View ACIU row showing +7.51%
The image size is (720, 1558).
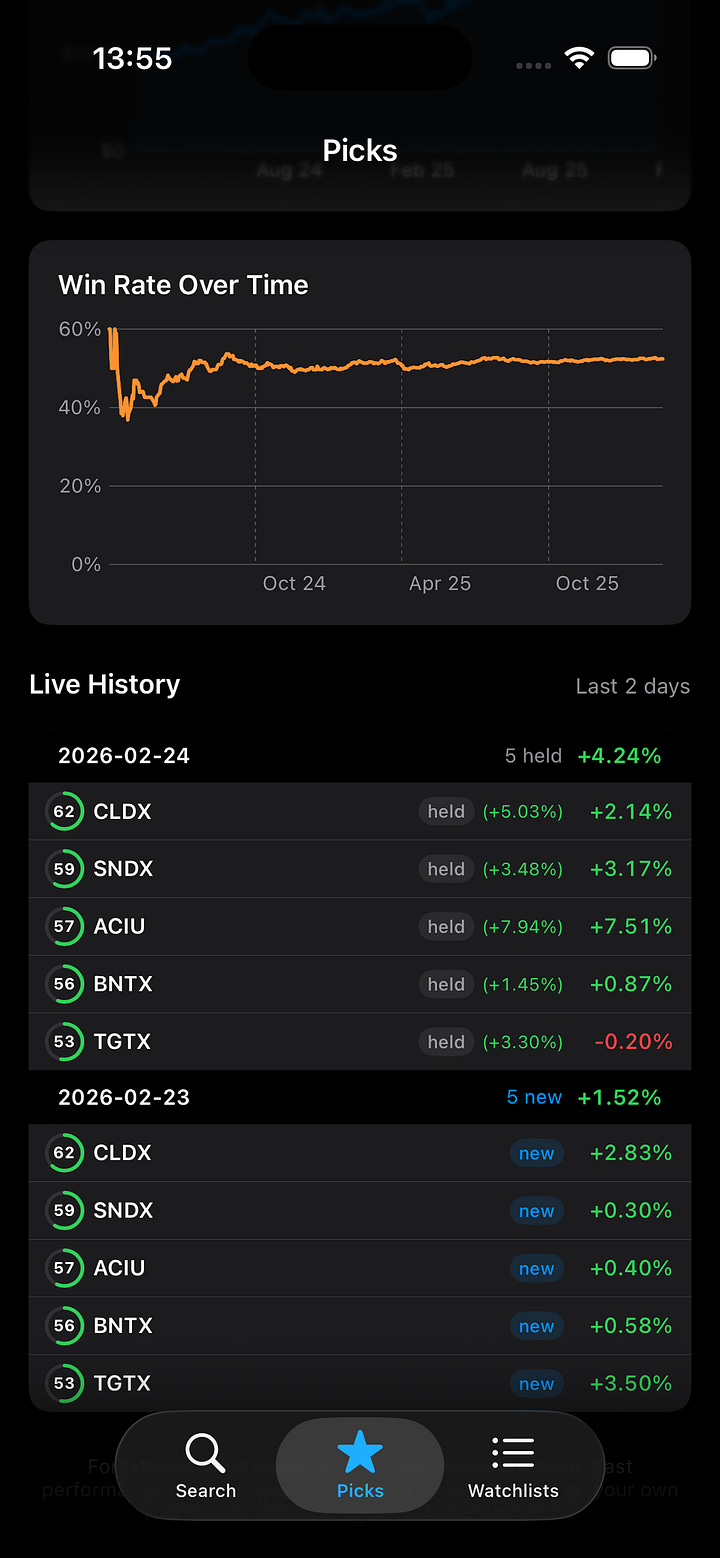[360, 927]
